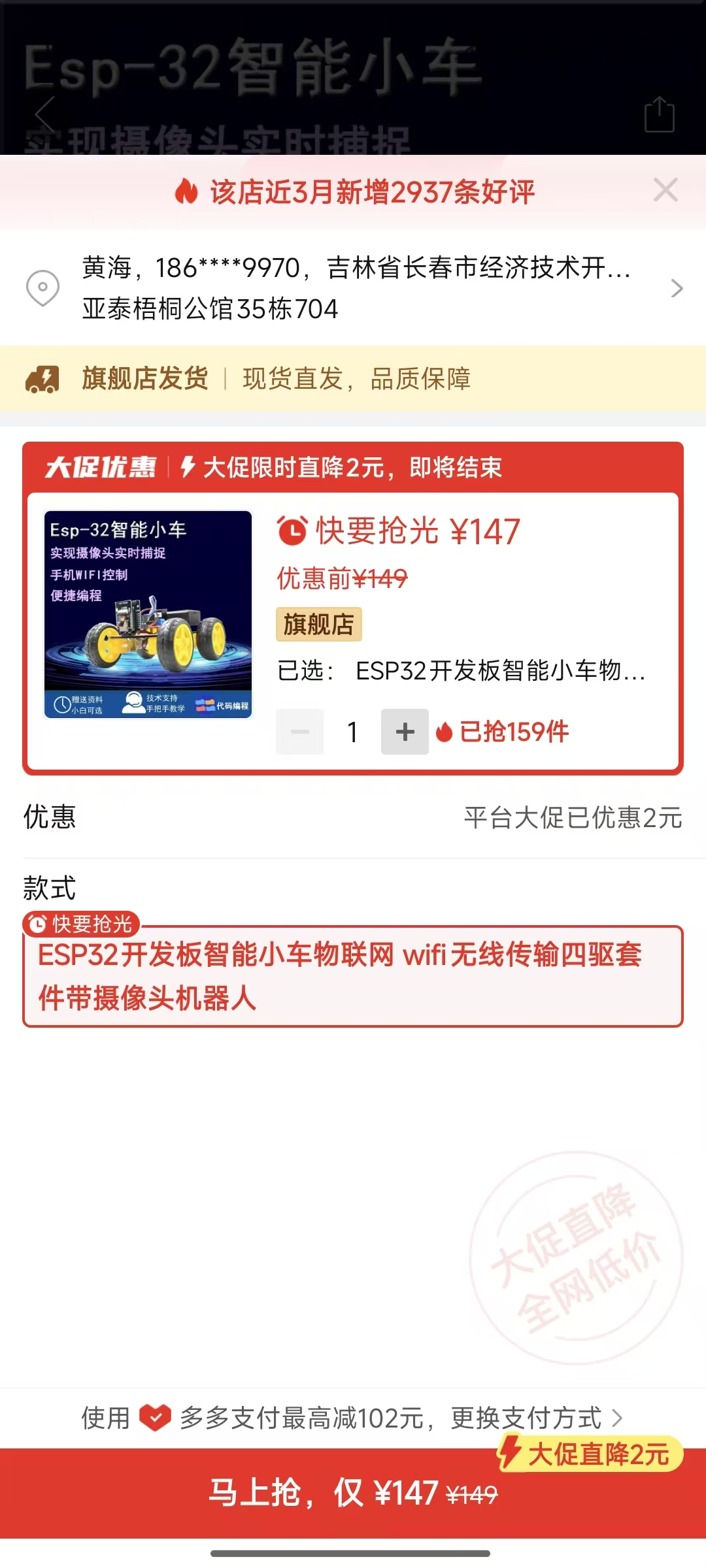Dismiss the 2937条好评 banner
The width and height of the screenshot is (706, 1568).
[x=665, y=190]
